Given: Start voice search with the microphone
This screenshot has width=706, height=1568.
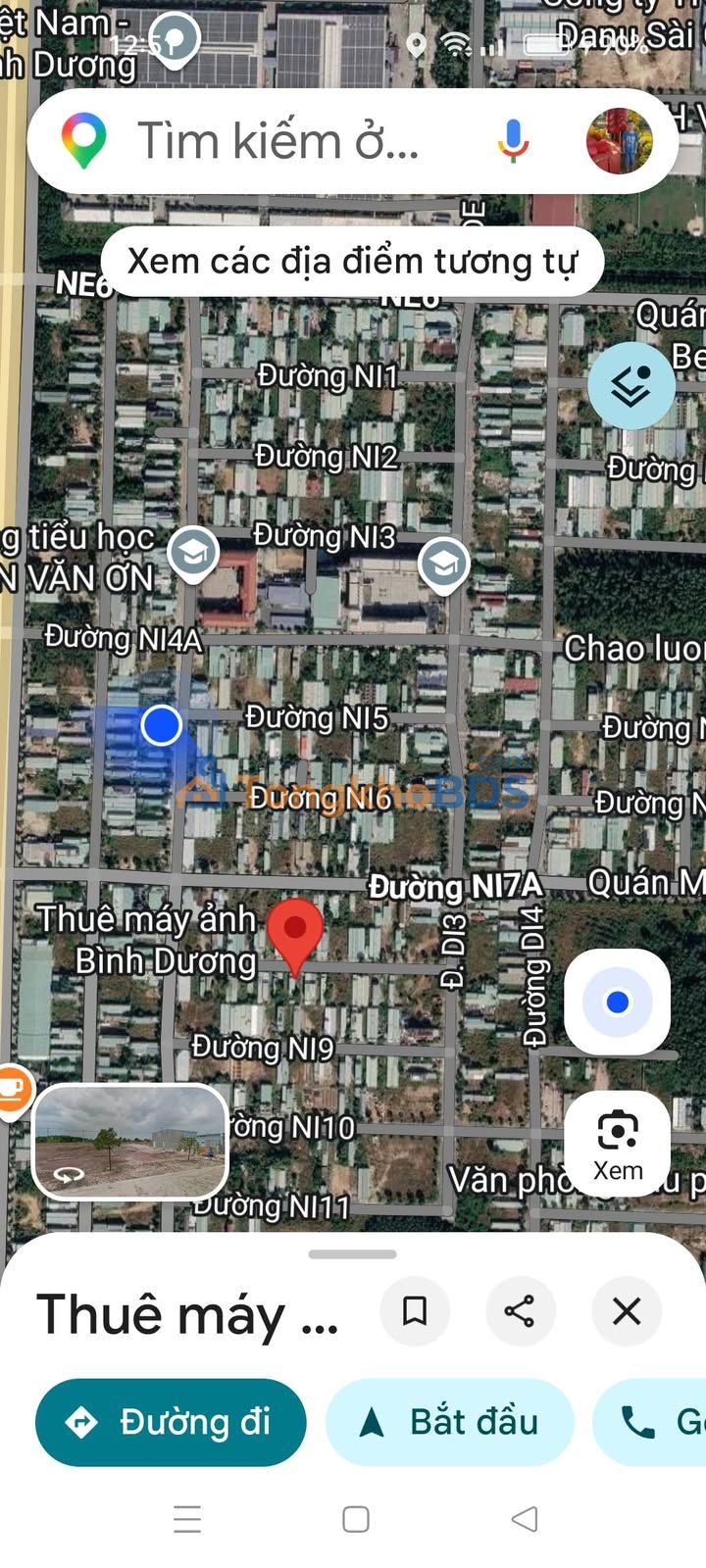Looking at the screenshot, I should tap(512, 142).
